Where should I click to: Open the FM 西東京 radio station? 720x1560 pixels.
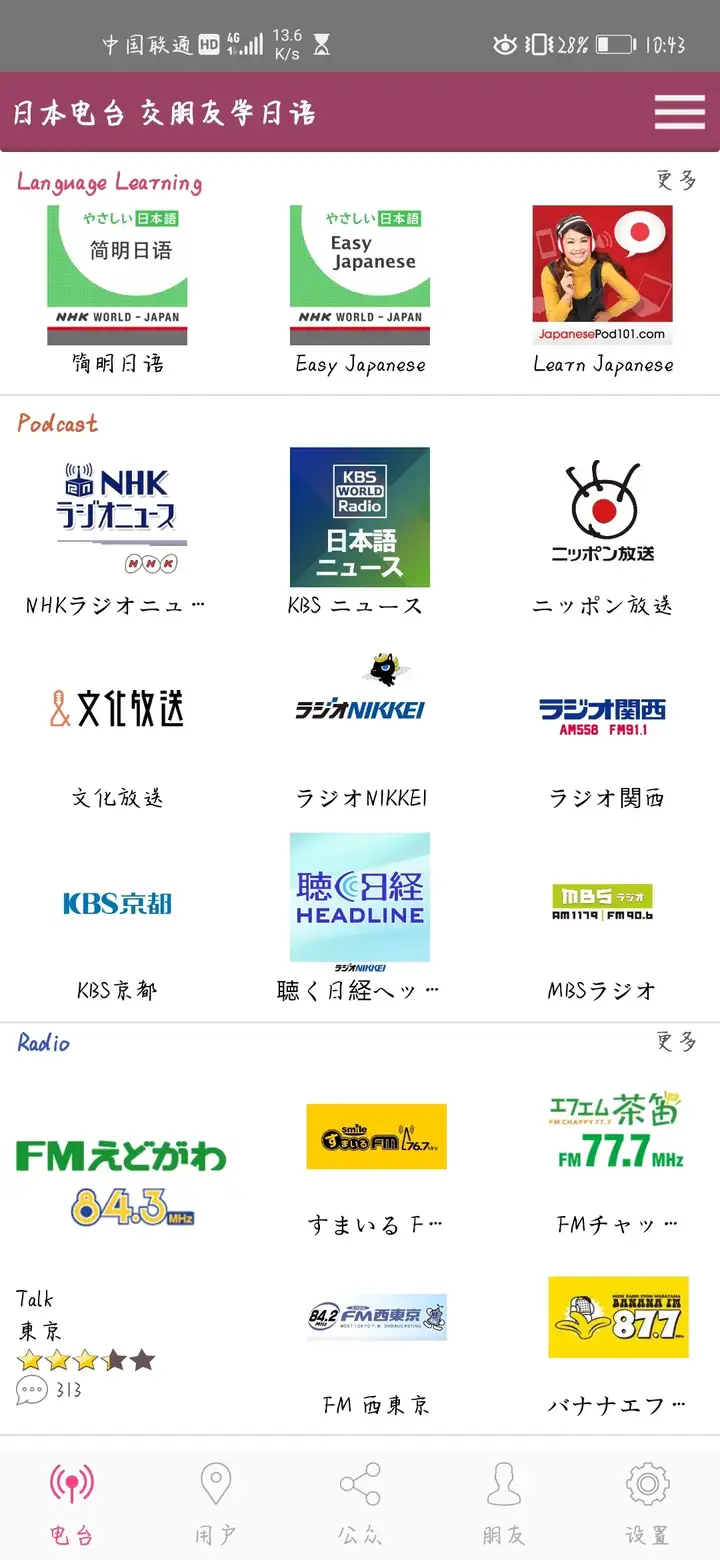(376, 1318)
